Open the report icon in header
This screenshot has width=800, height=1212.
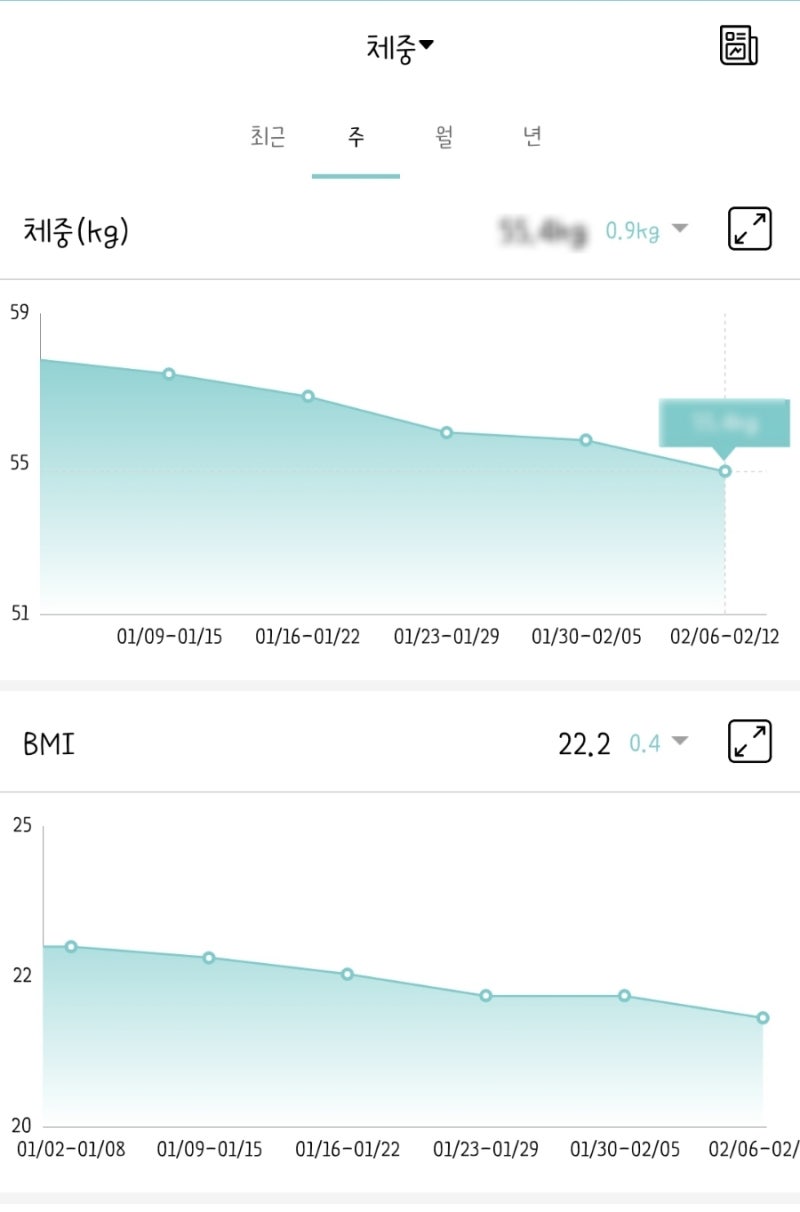click(x=739, y=46)
